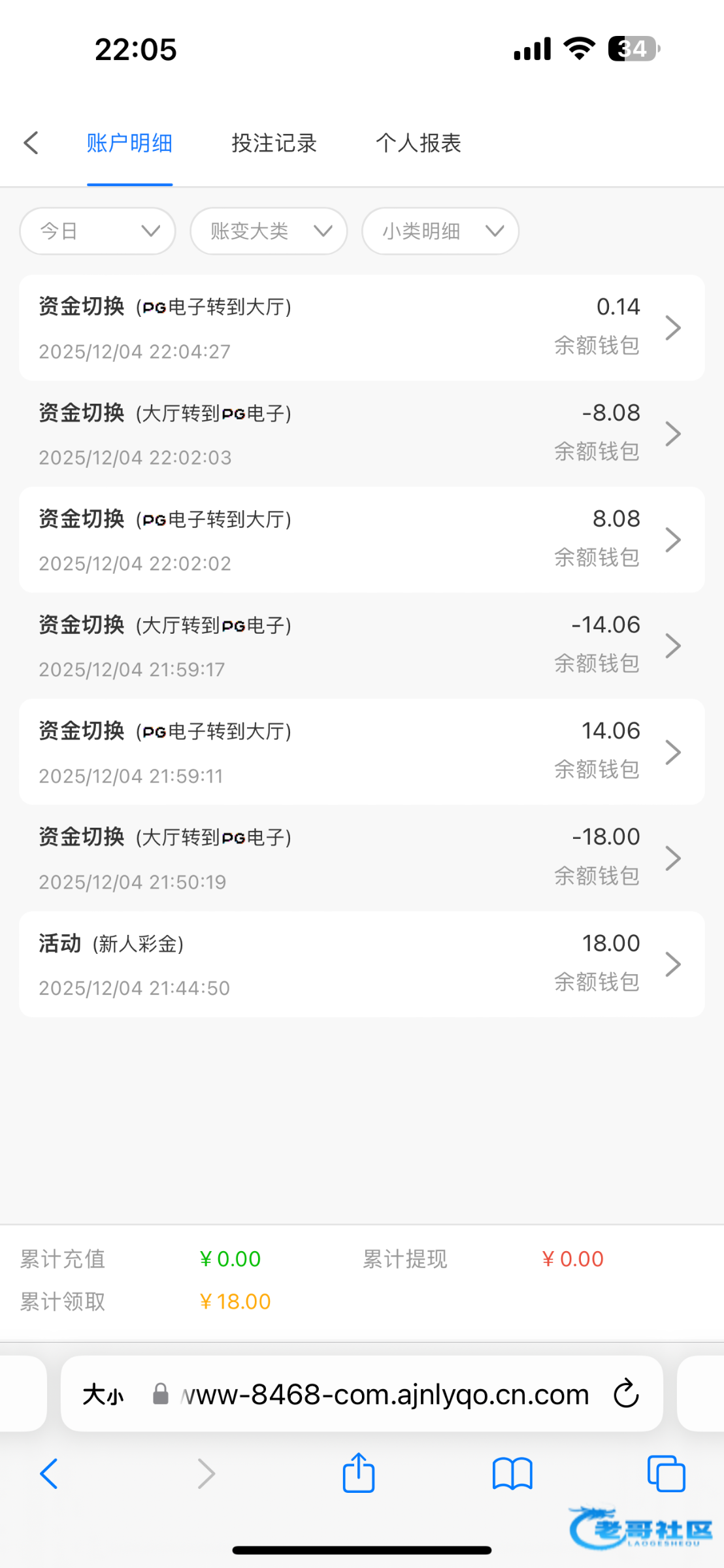Open the 账变大类 category dropdown
The height and width of the screenshot is (1568, 724).
(269, 231)
